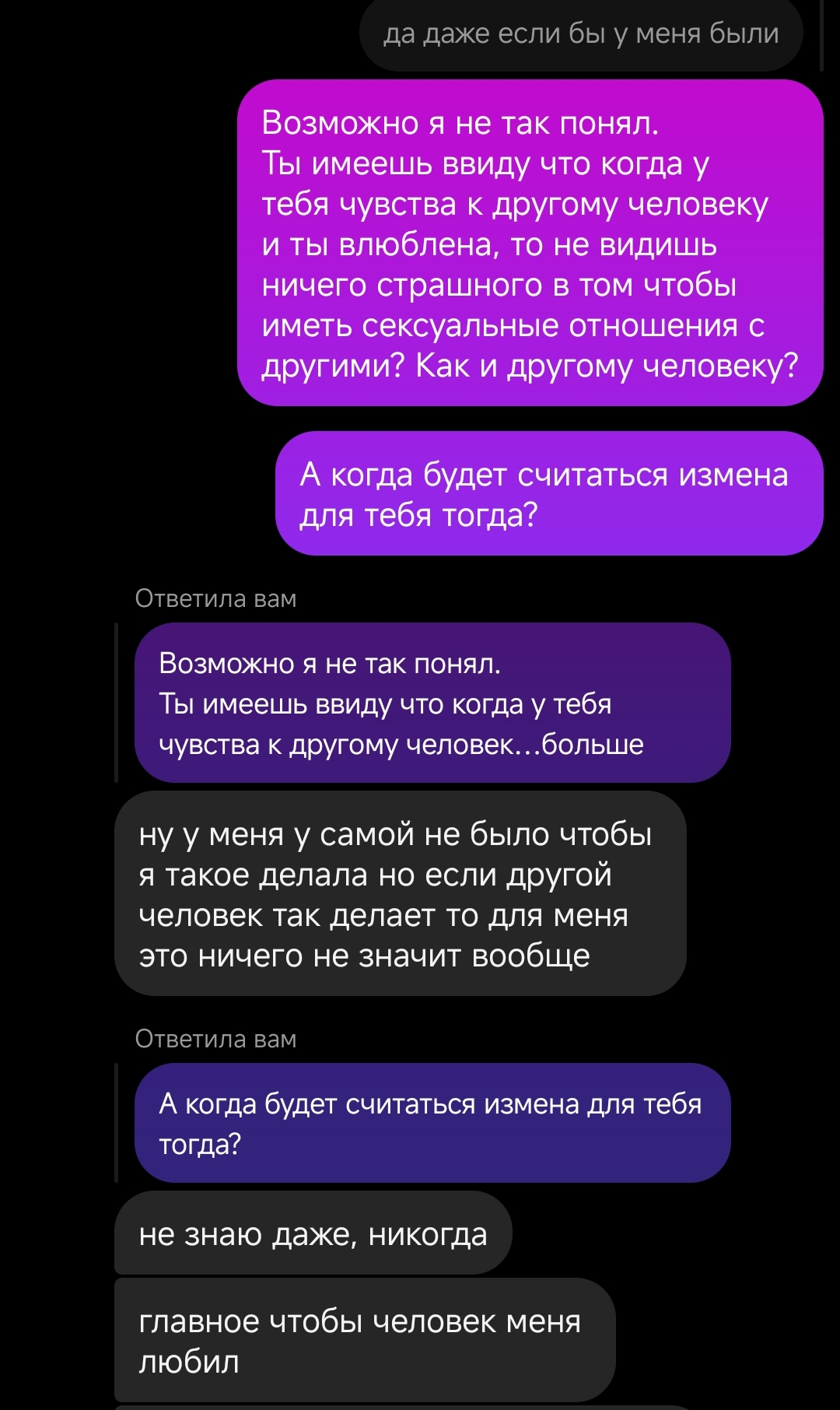
Task: Open quoted message 'да даже если бы у меня были'
Action: pos(580,34)
